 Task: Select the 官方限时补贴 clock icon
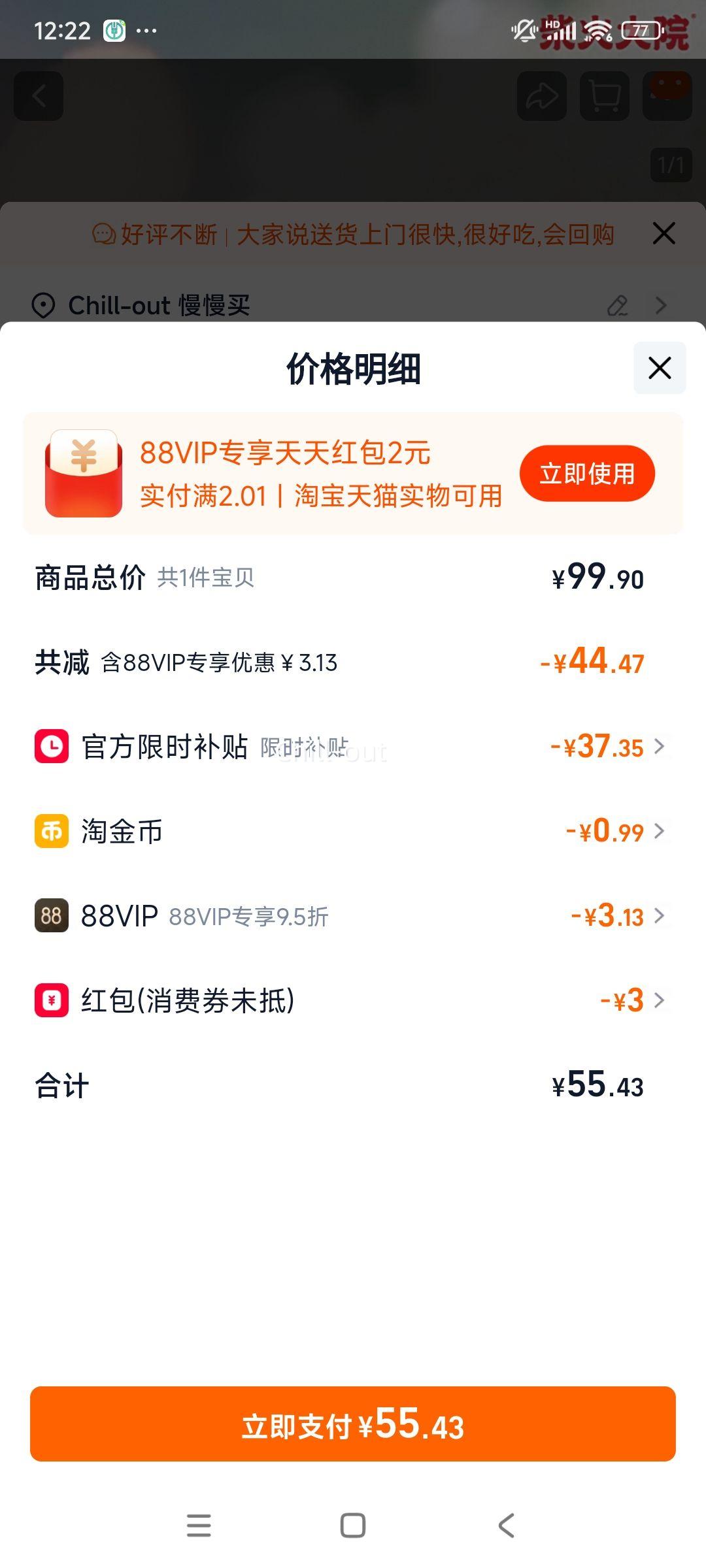[x=51, y=747]
